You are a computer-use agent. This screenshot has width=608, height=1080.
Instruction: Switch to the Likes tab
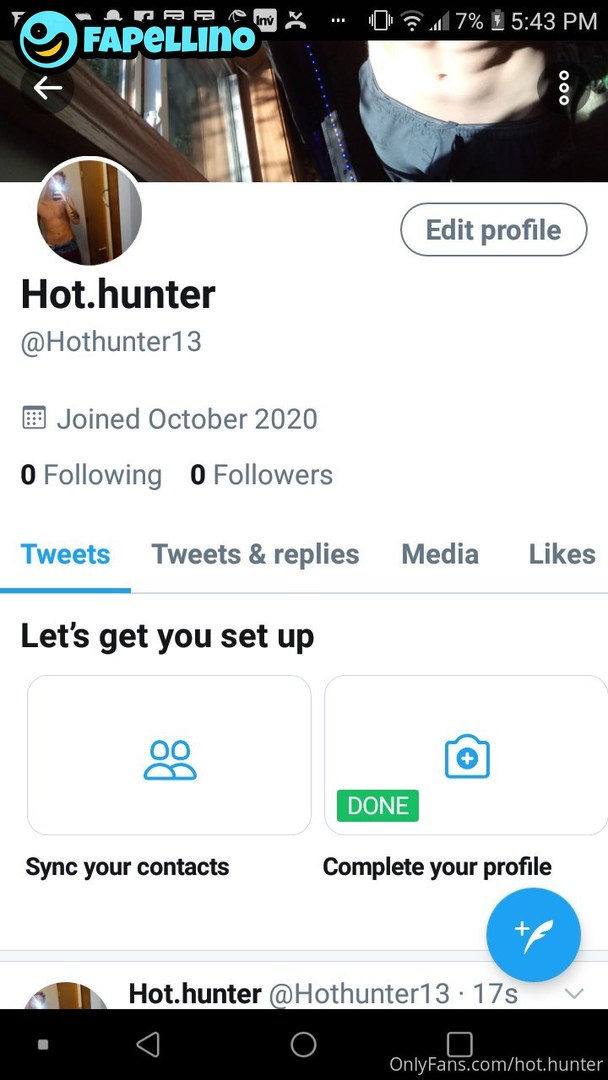click(x=562, y=555)
